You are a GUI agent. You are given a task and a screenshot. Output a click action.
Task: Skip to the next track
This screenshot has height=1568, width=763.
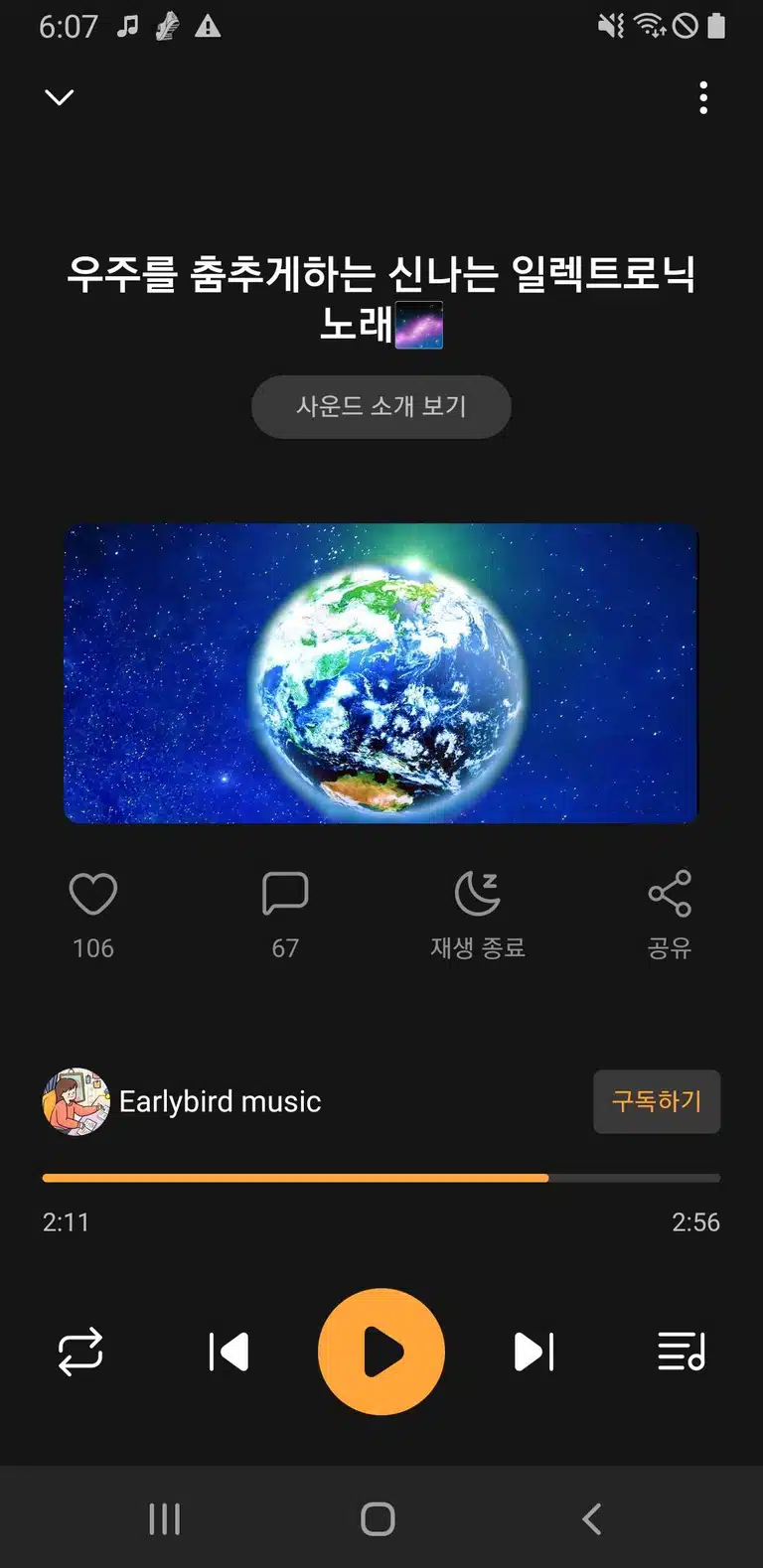[534, 1352]
